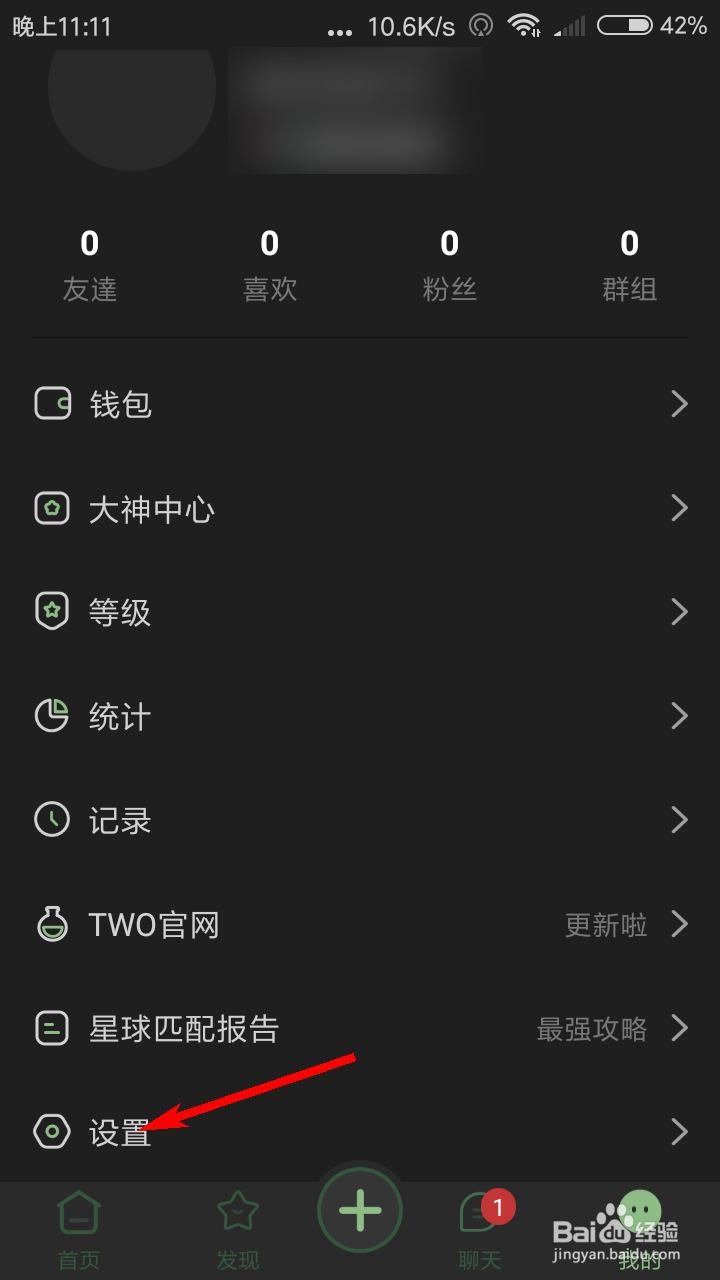Open the 最强攻略 strategy link
Image resolution: width=720 pixels, height=1280 pixels.
click(x=592, y=1029)
